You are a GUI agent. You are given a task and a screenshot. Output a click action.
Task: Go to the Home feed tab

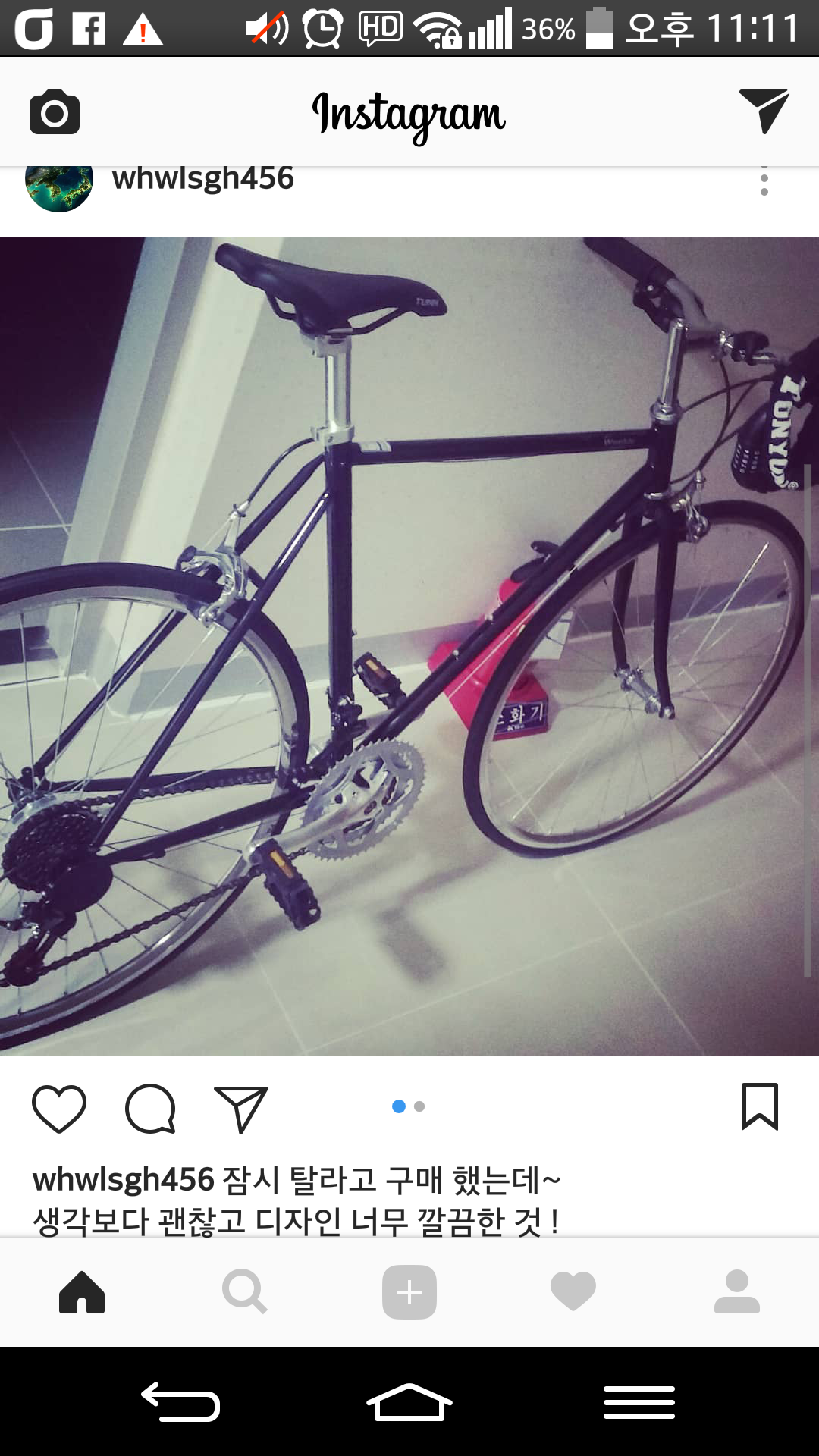[x=82, y=1291]
